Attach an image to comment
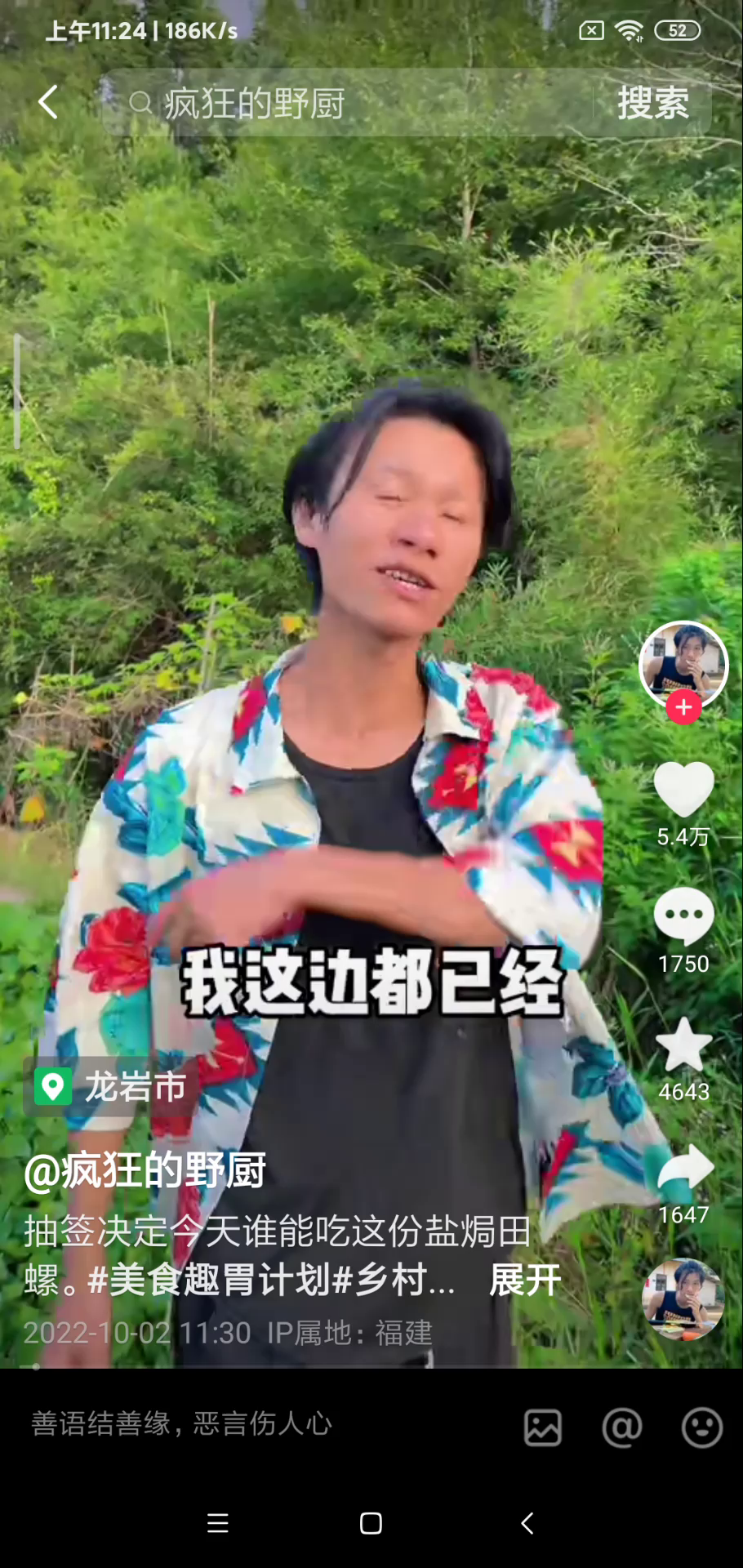Screen dimensions: 743x1568 click(x=543, y=1428)
